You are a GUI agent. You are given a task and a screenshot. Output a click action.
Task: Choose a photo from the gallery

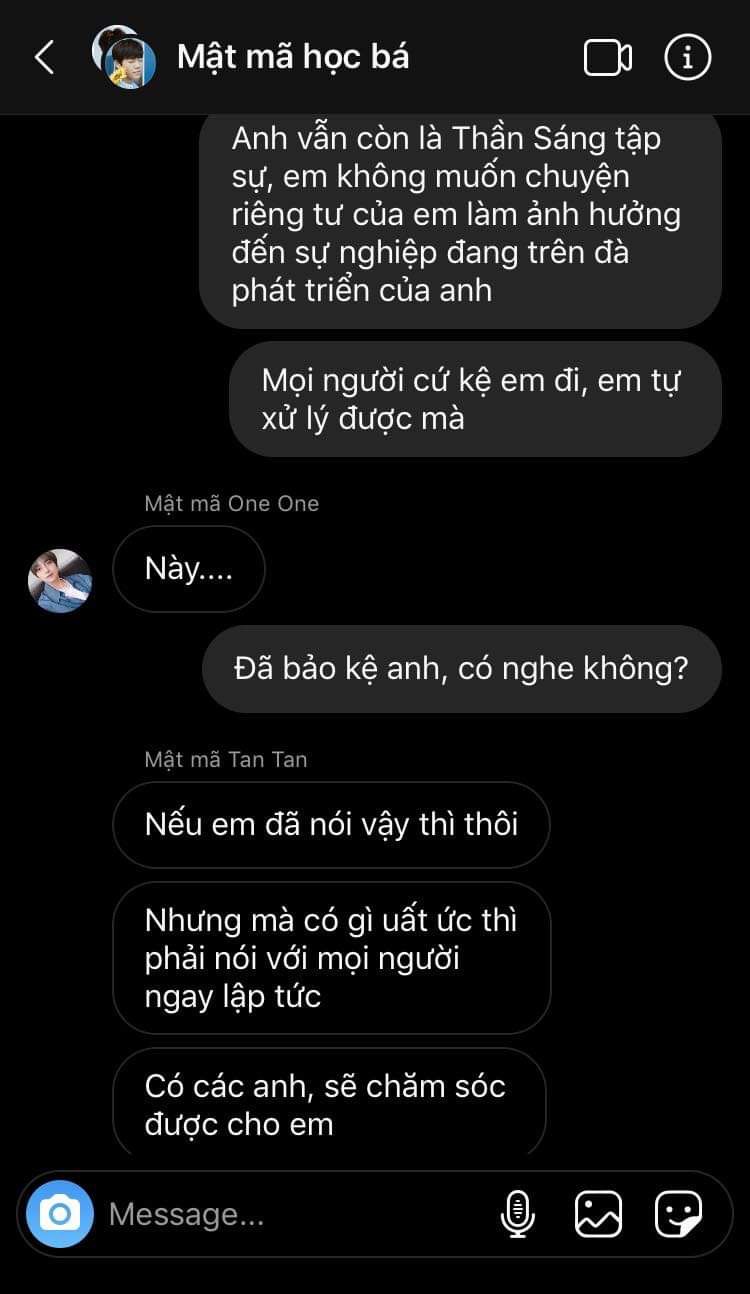598,1214
